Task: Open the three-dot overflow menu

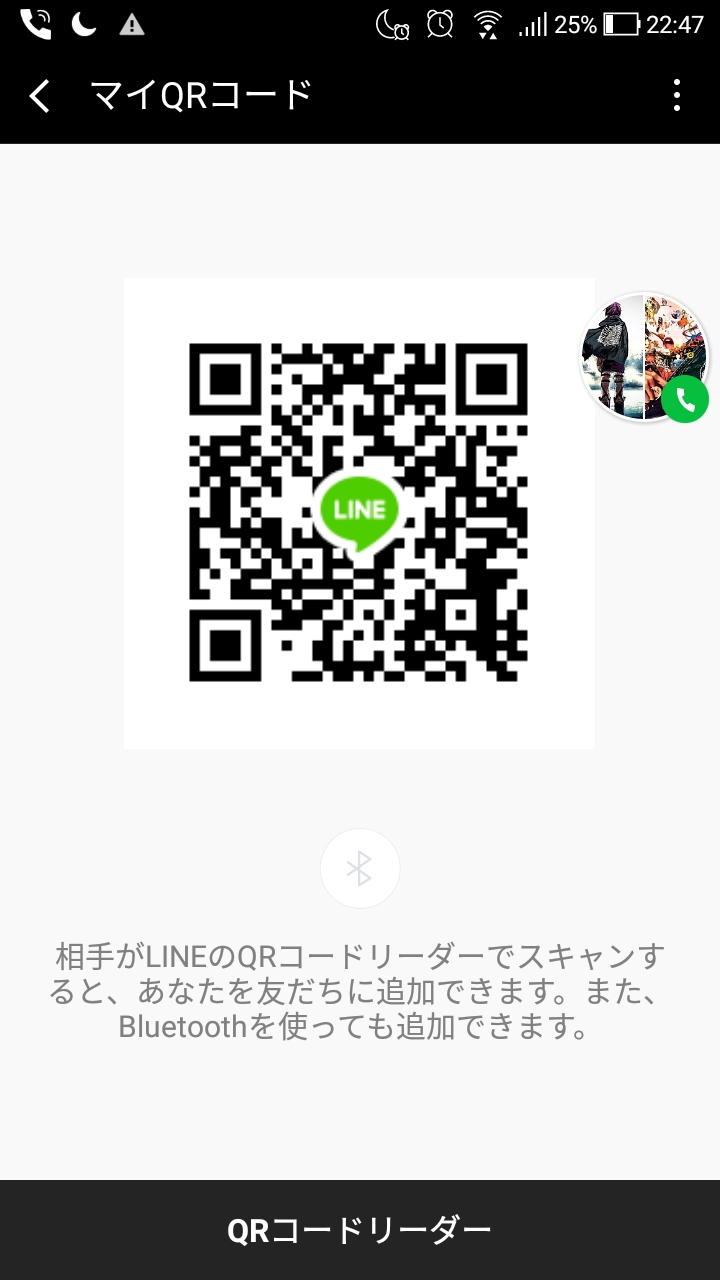Action: (x=677, y=96)
